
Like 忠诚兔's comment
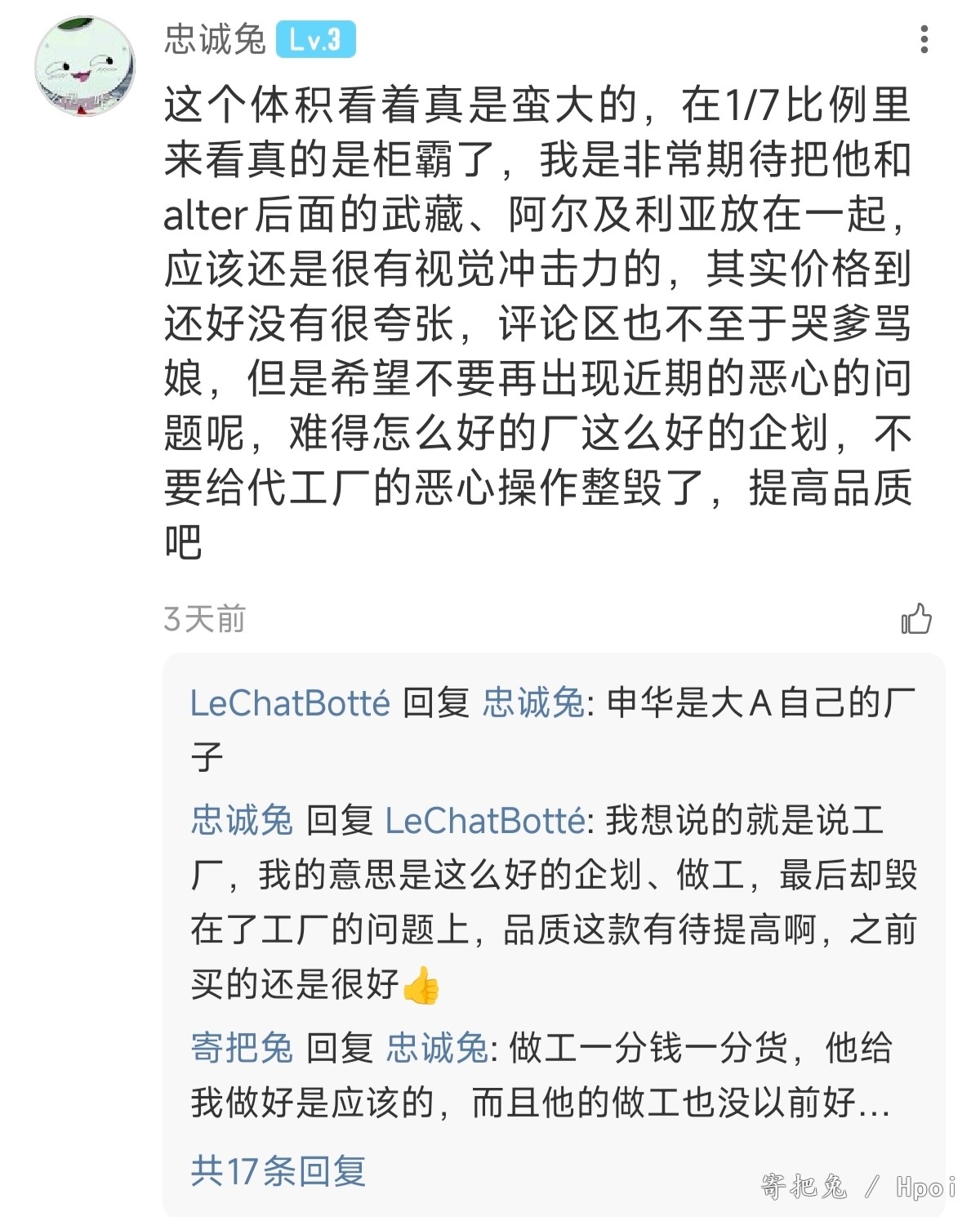click(x=916, y=619)
